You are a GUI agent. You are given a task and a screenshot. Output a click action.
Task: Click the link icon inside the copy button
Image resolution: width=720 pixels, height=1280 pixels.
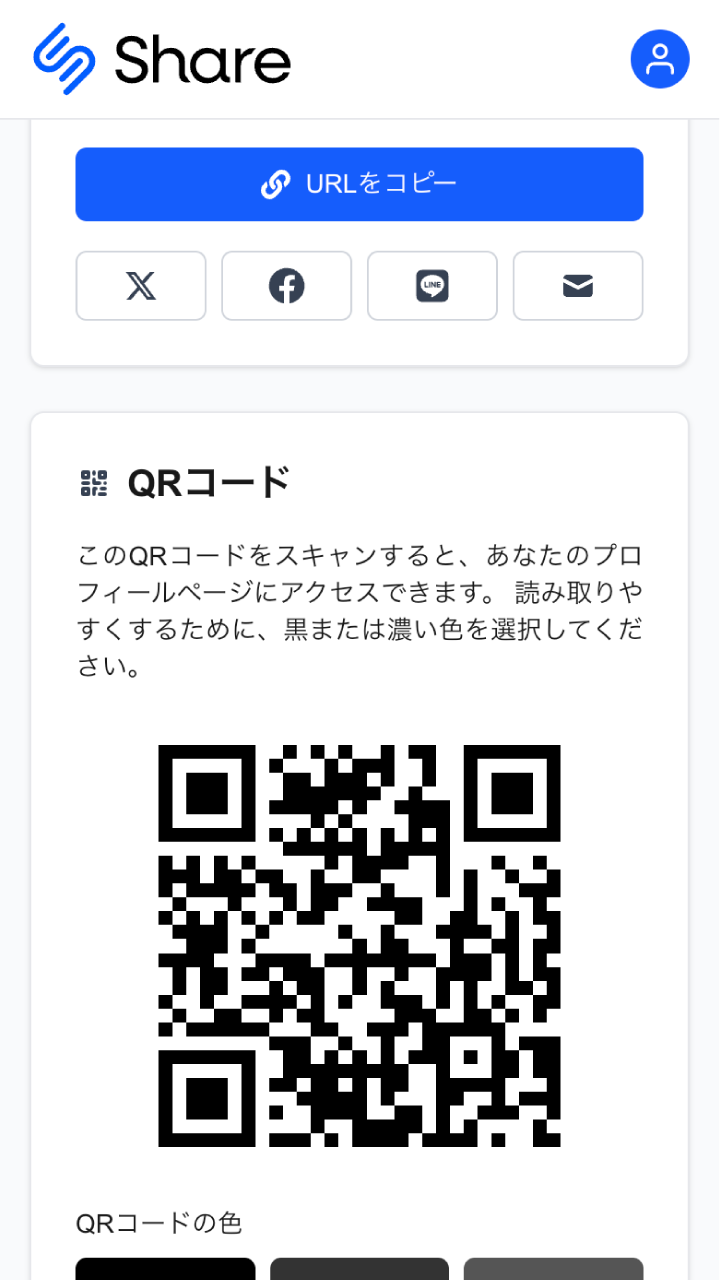click(x=273, y=184)
